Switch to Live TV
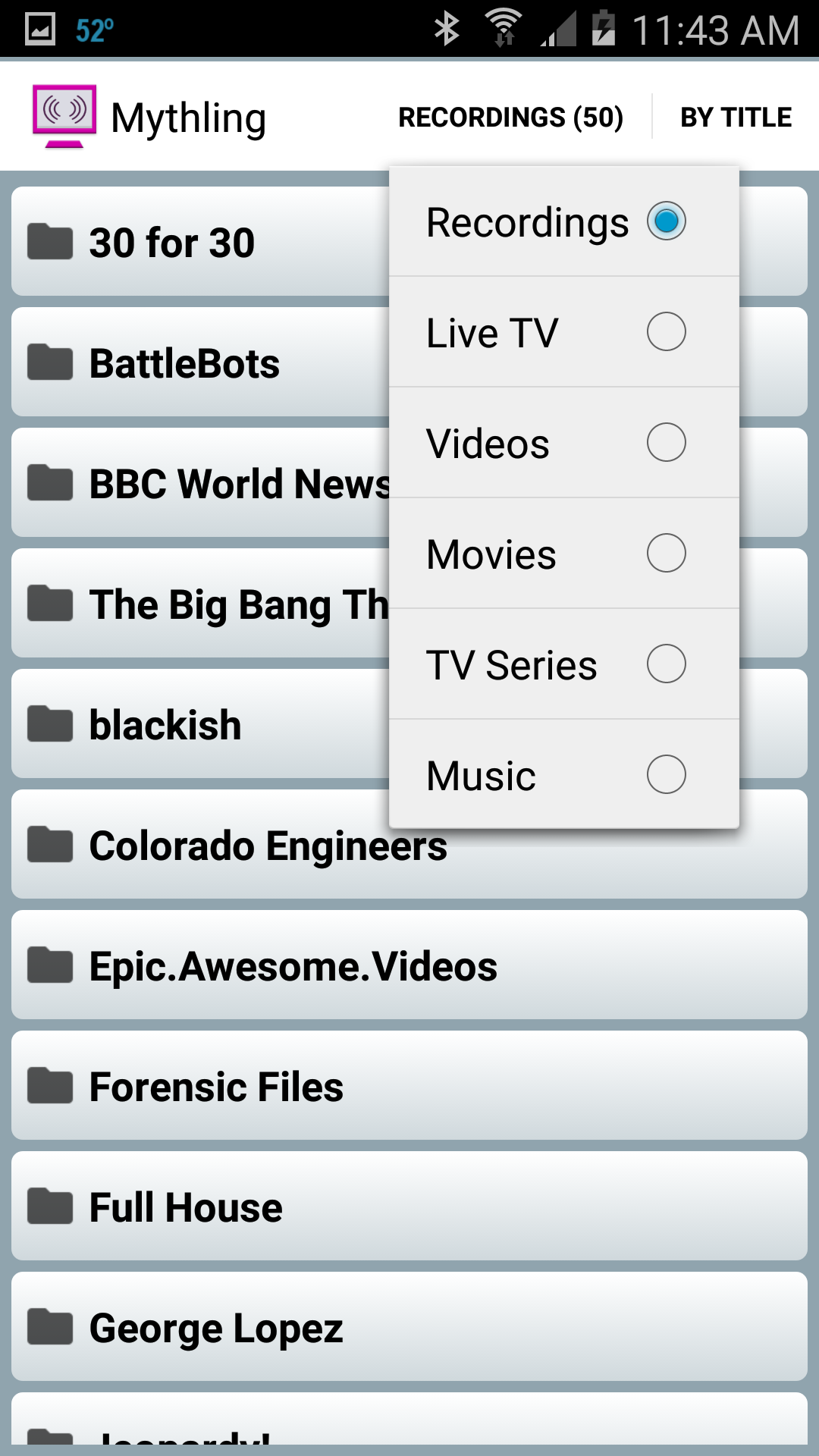The width and height of the screenshot is (819, 1456). (563, 332)
